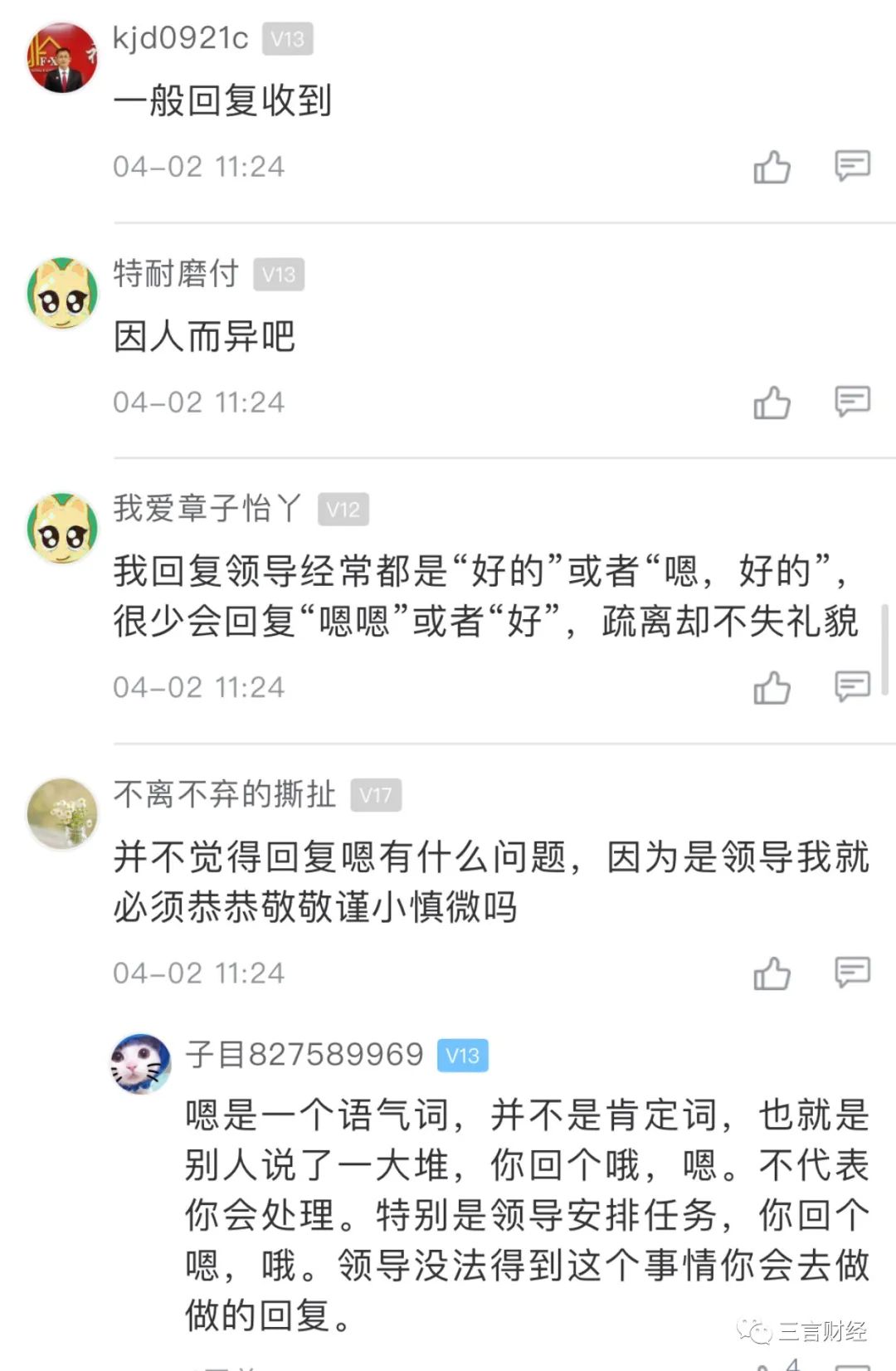This screenshot has height=1371, width=896.
Task: Like kjd0921c's comment with the thumbs-up icon
Action: 772,166
